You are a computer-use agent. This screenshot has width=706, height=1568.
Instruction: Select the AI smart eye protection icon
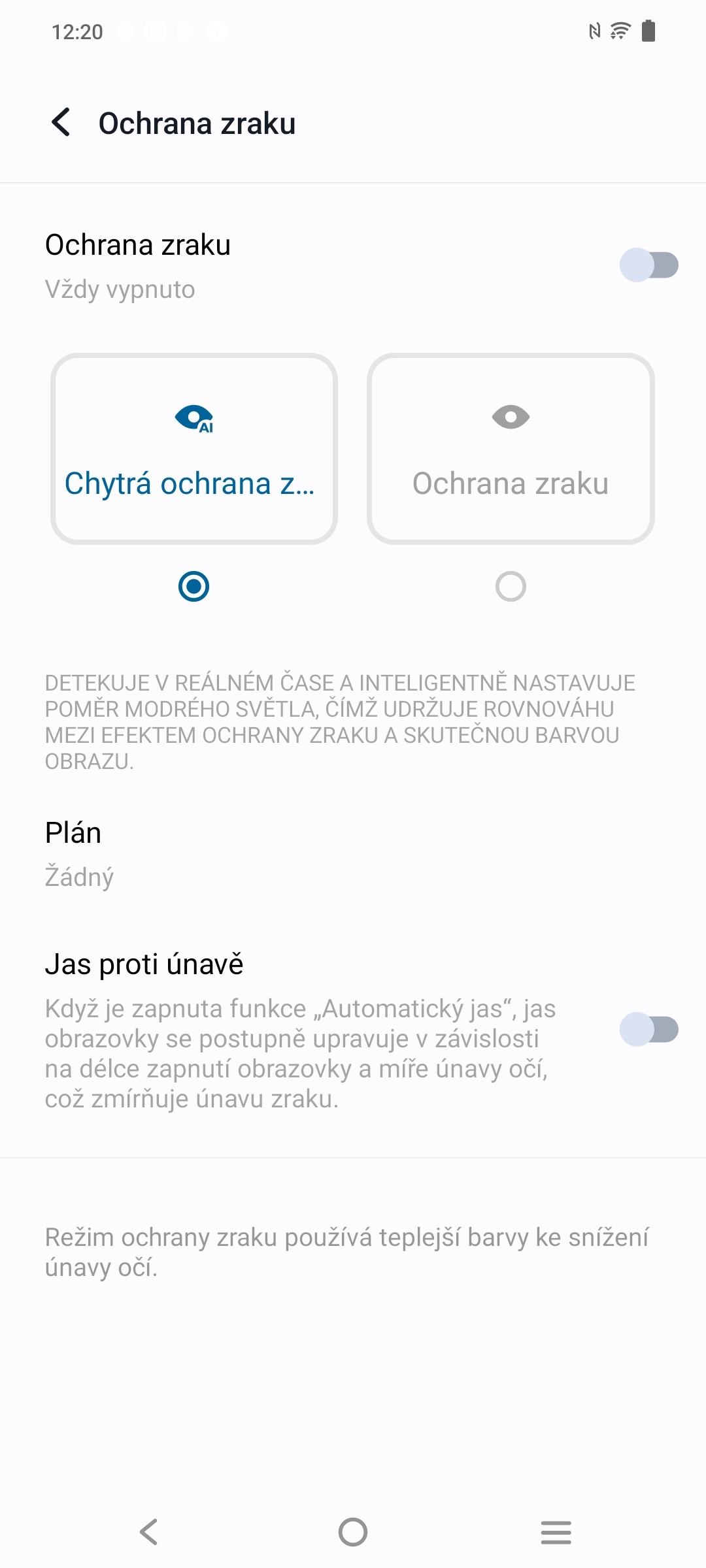coord(193,419)
